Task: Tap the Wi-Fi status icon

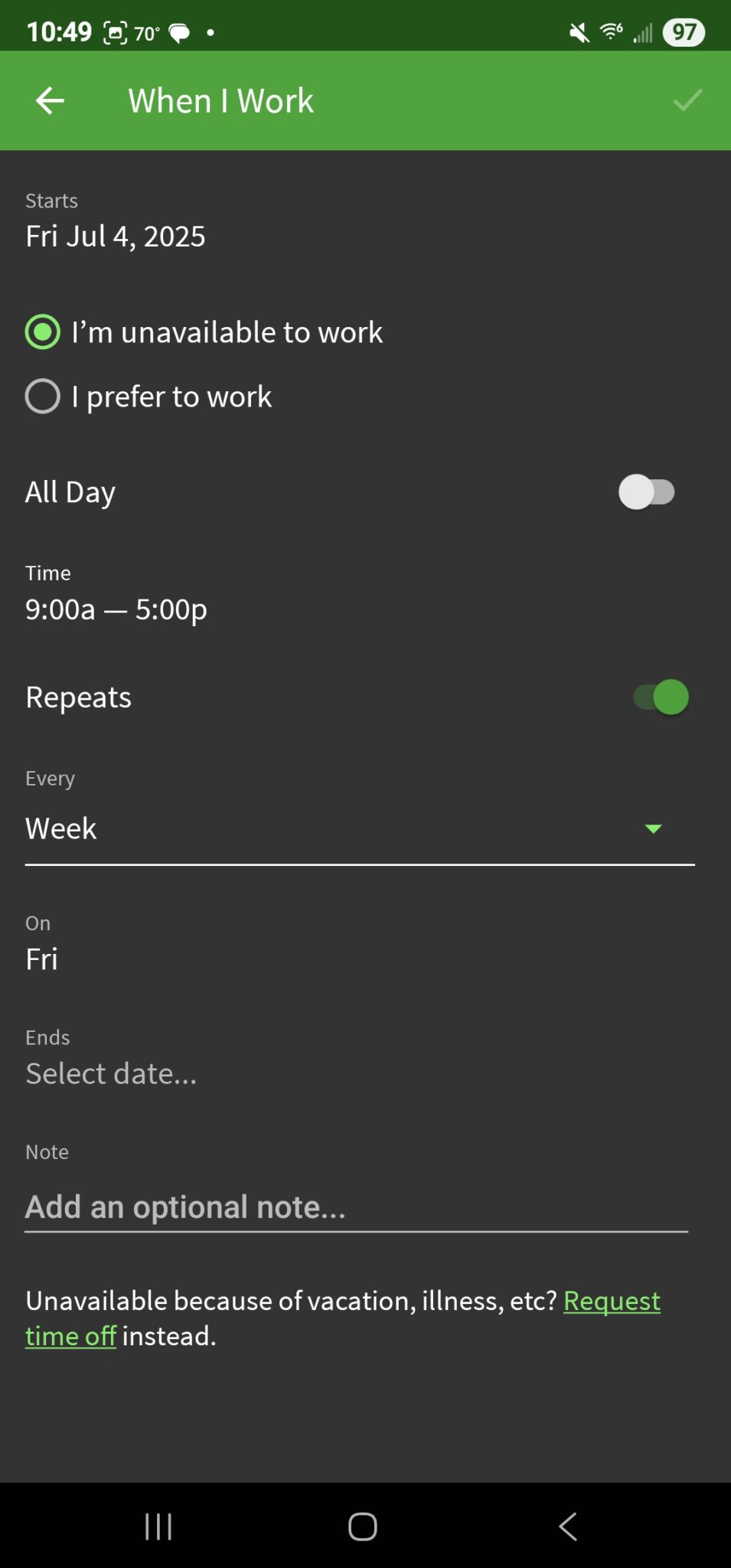Action: point(609,31)
